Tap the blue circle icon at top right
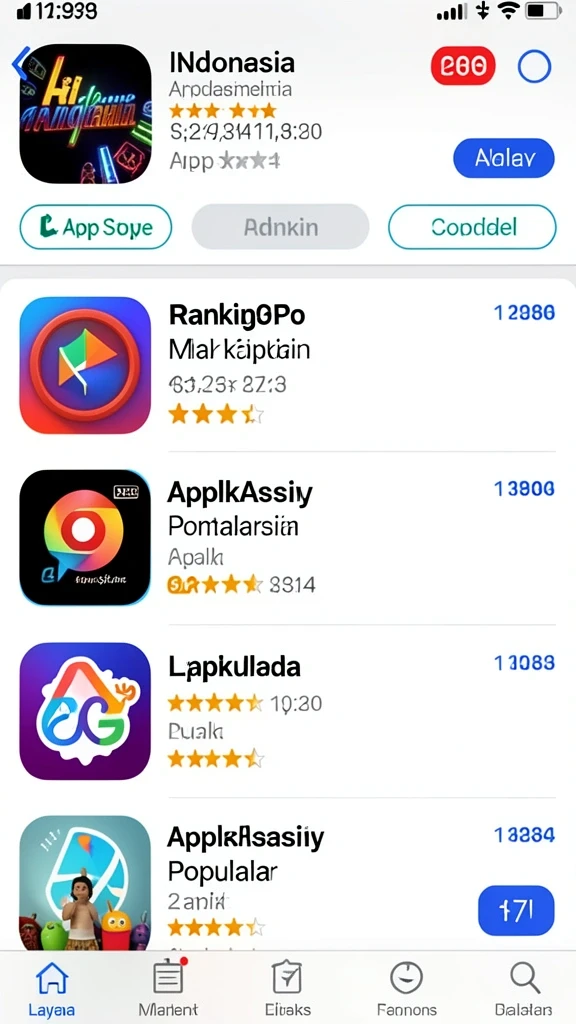Screen dimensions: 576x1024 [534, 66]
